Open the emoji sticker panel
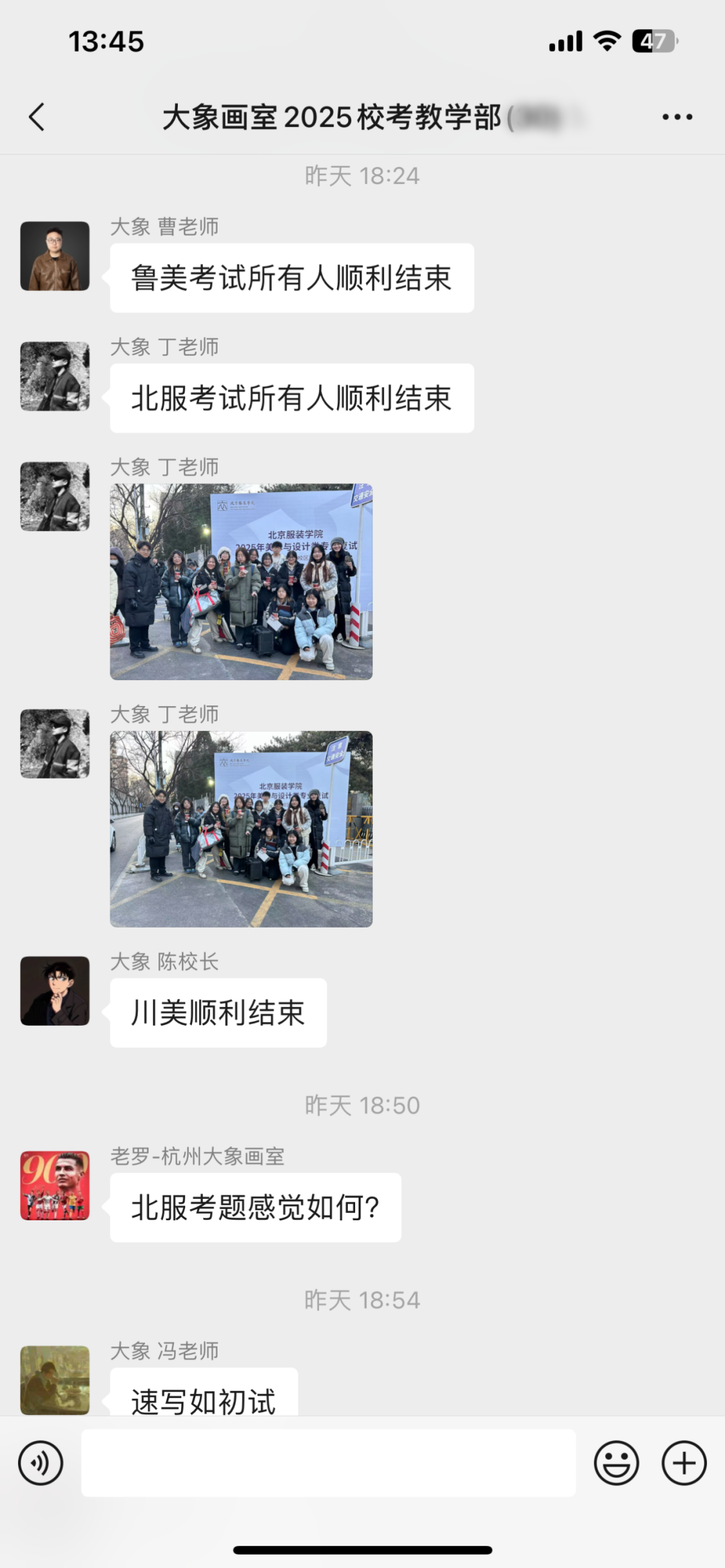 [616, 1463]
